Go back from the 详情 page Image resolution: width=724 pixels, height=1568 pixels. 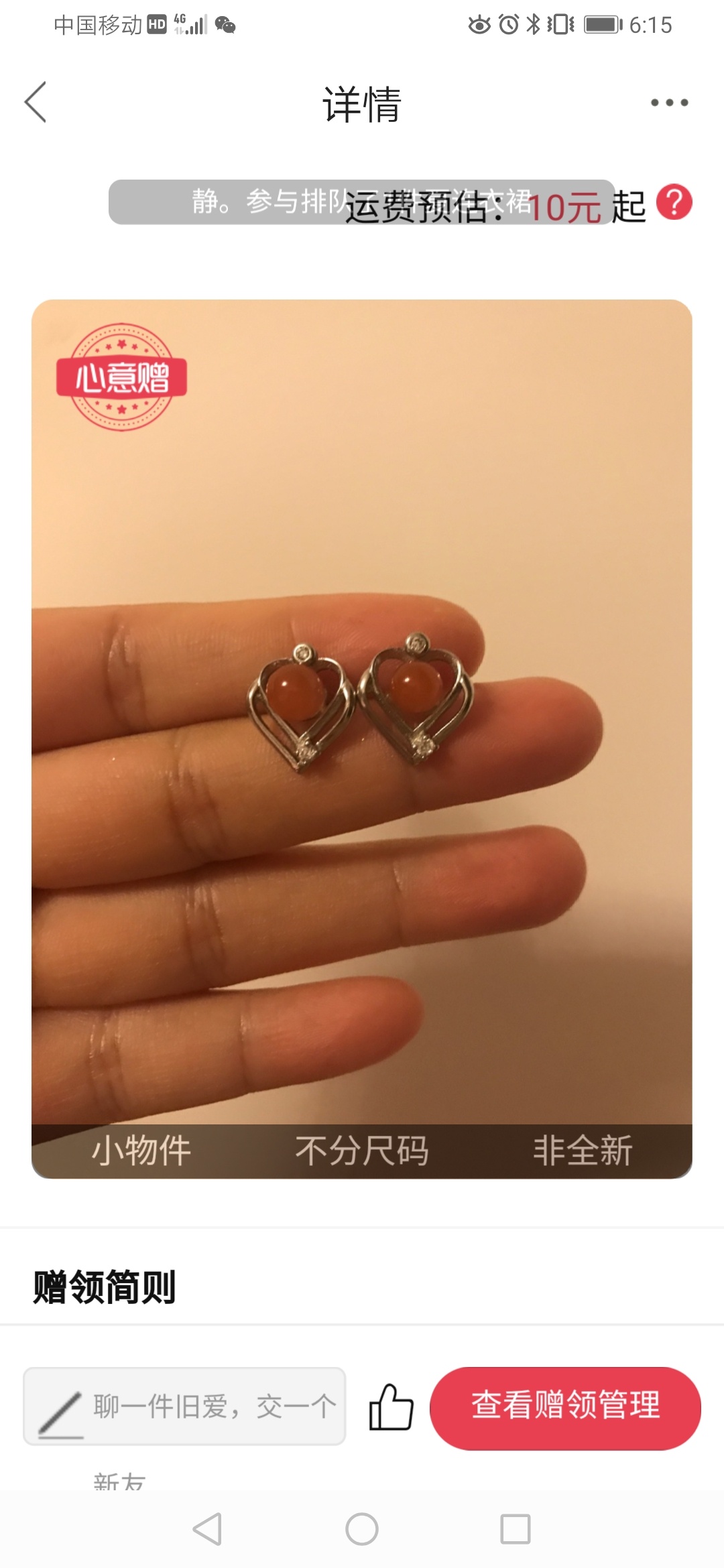click(x=36, y=103)
